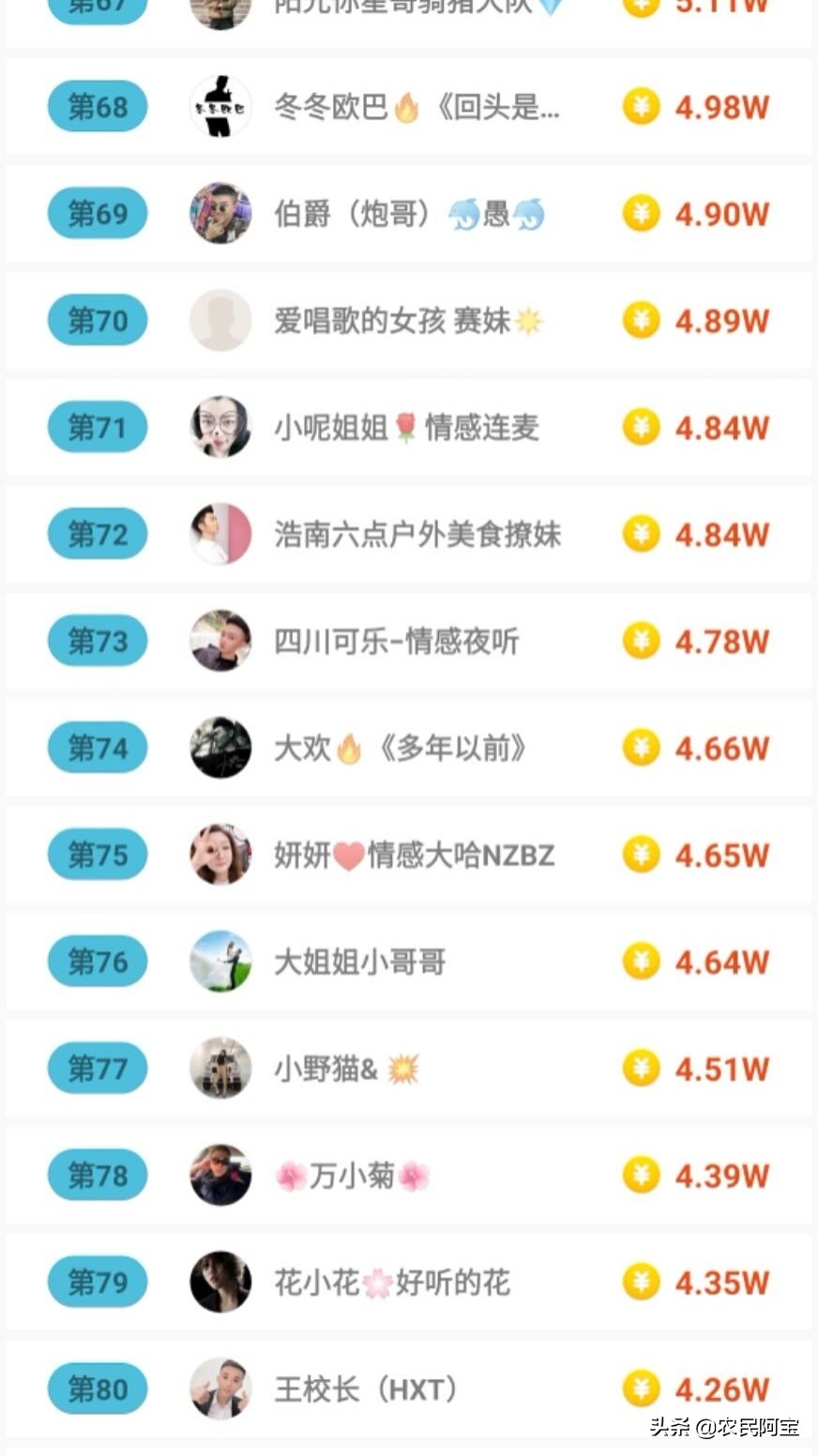The image size is (818, 1456).
Task: Click the gold coin icon beside 万小菊's 4.39W
Action: (641, 1175)
